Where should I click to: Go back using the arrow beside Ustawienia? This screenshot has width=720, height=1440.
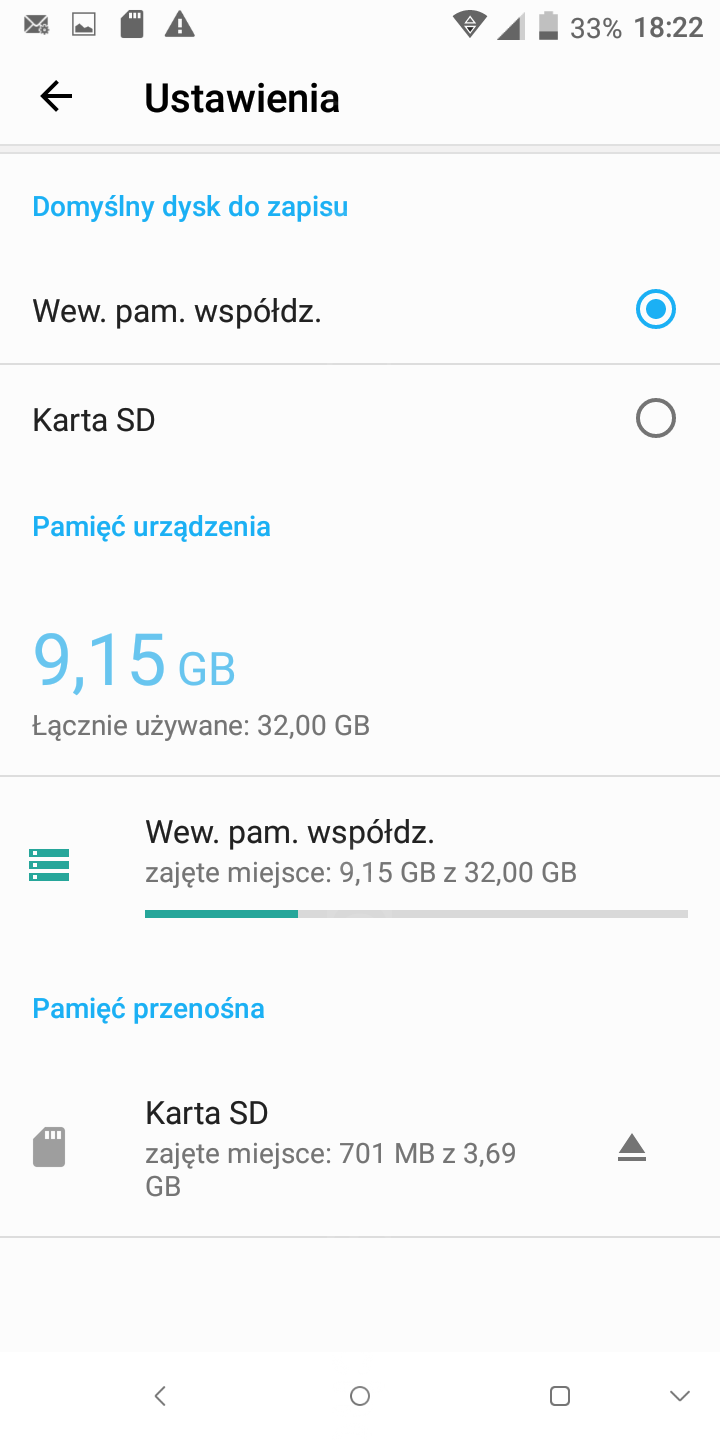tap(56, 97)
